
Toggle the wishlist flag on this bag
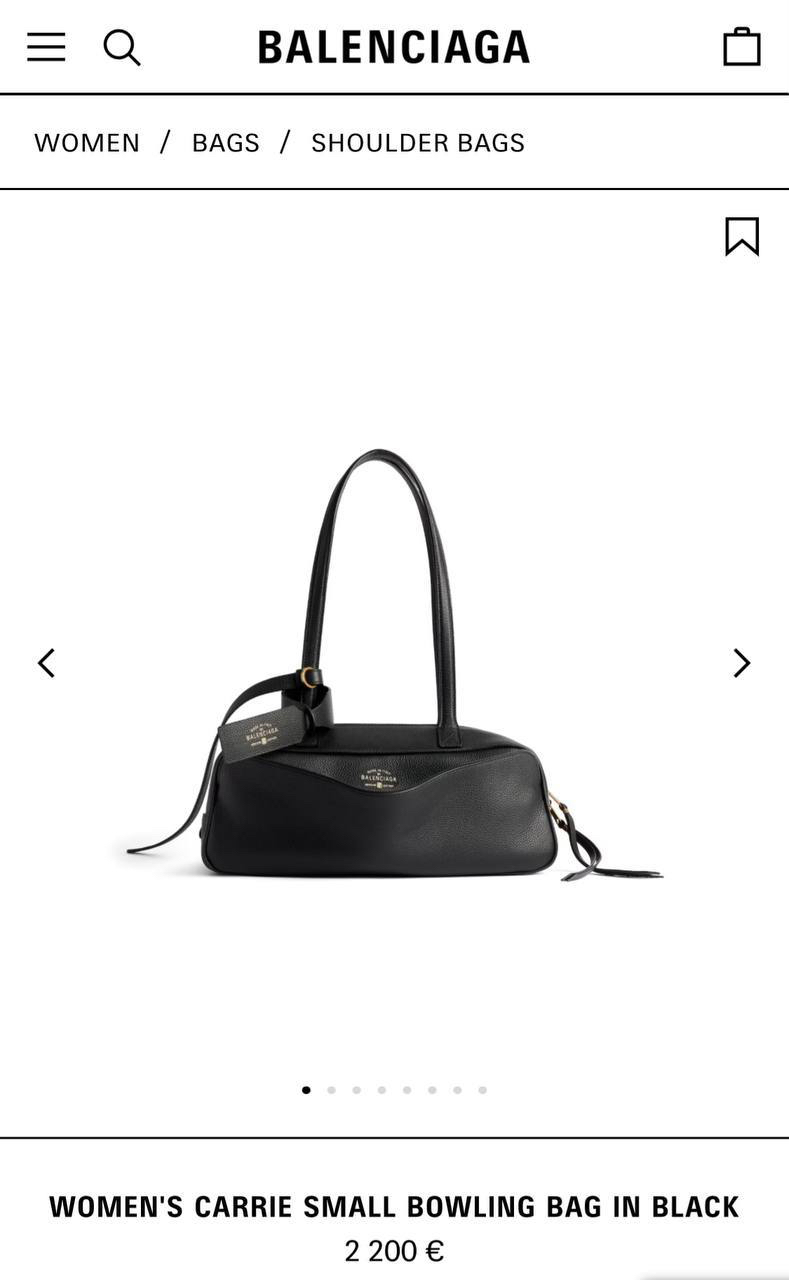point(741,238)
